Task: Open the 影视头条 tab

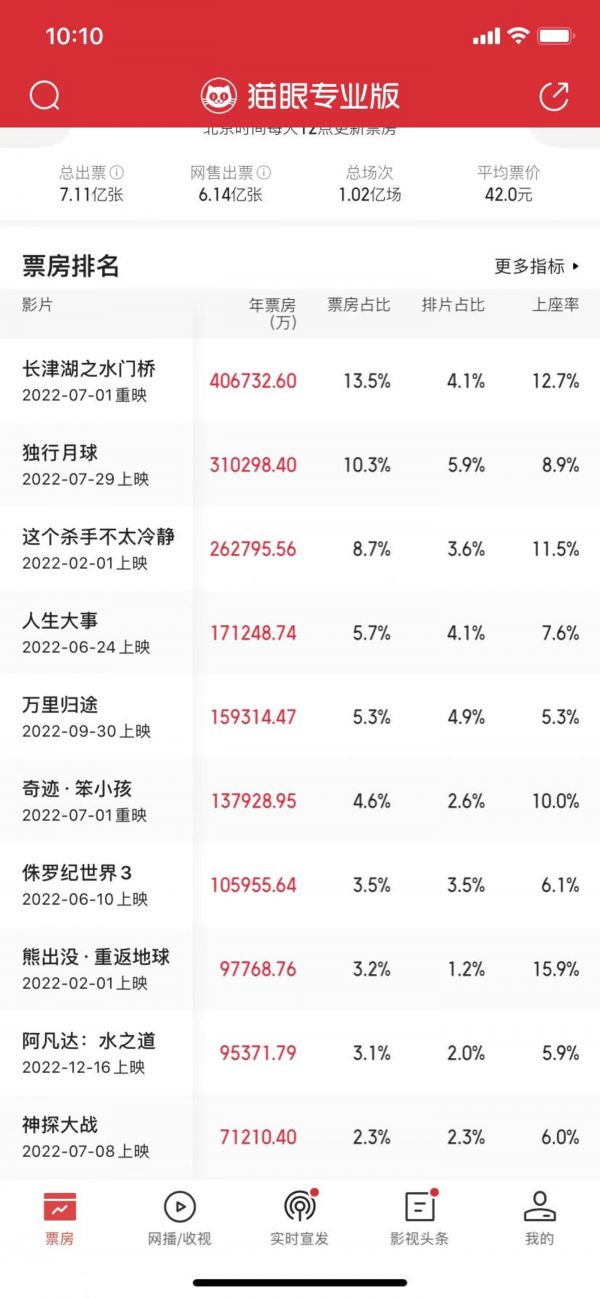Action: (x=419, y=1219)
